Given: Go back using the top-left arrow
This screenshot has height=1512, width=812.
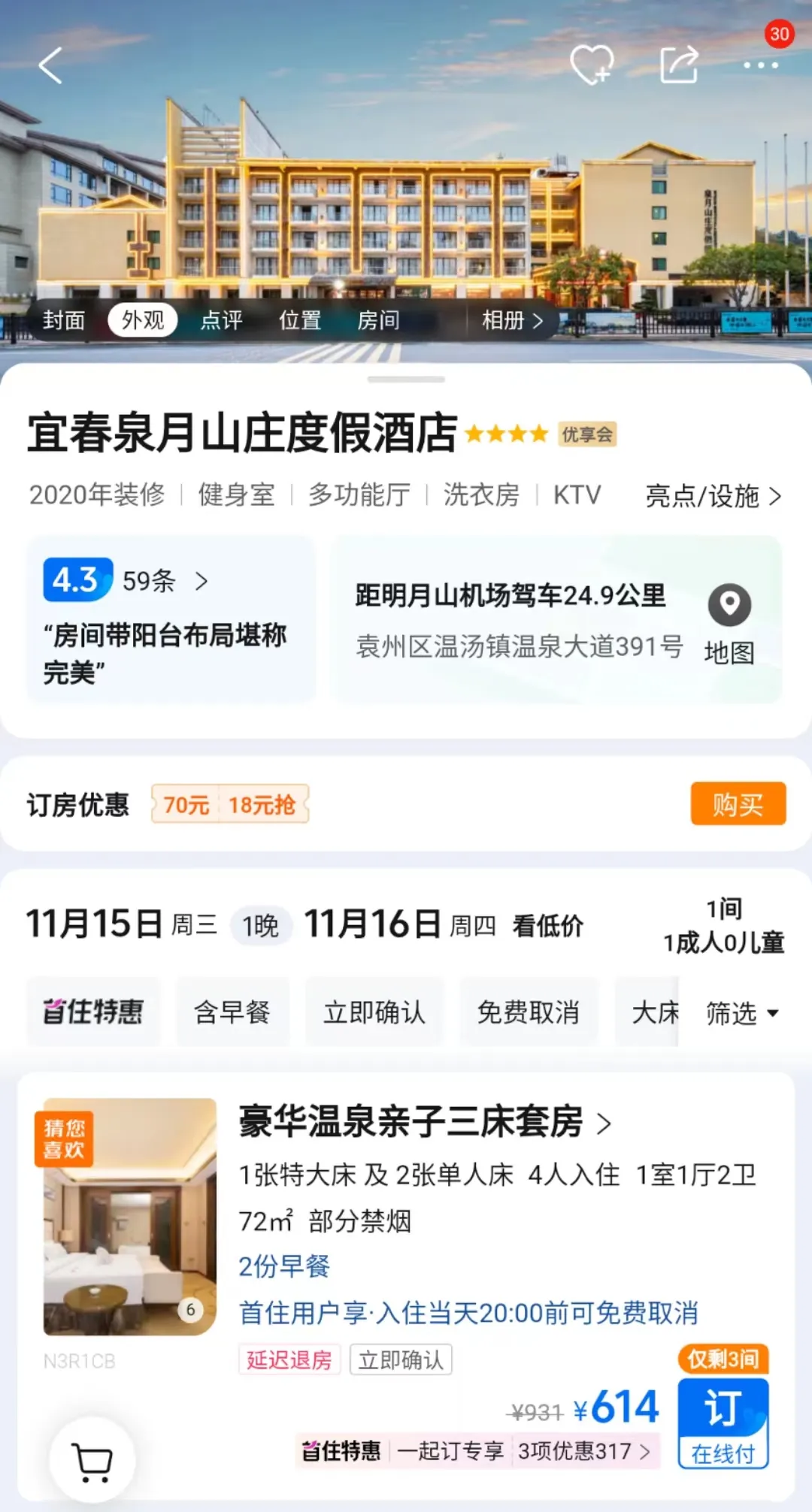Looking at the screenshot, I should click(51, 65).
